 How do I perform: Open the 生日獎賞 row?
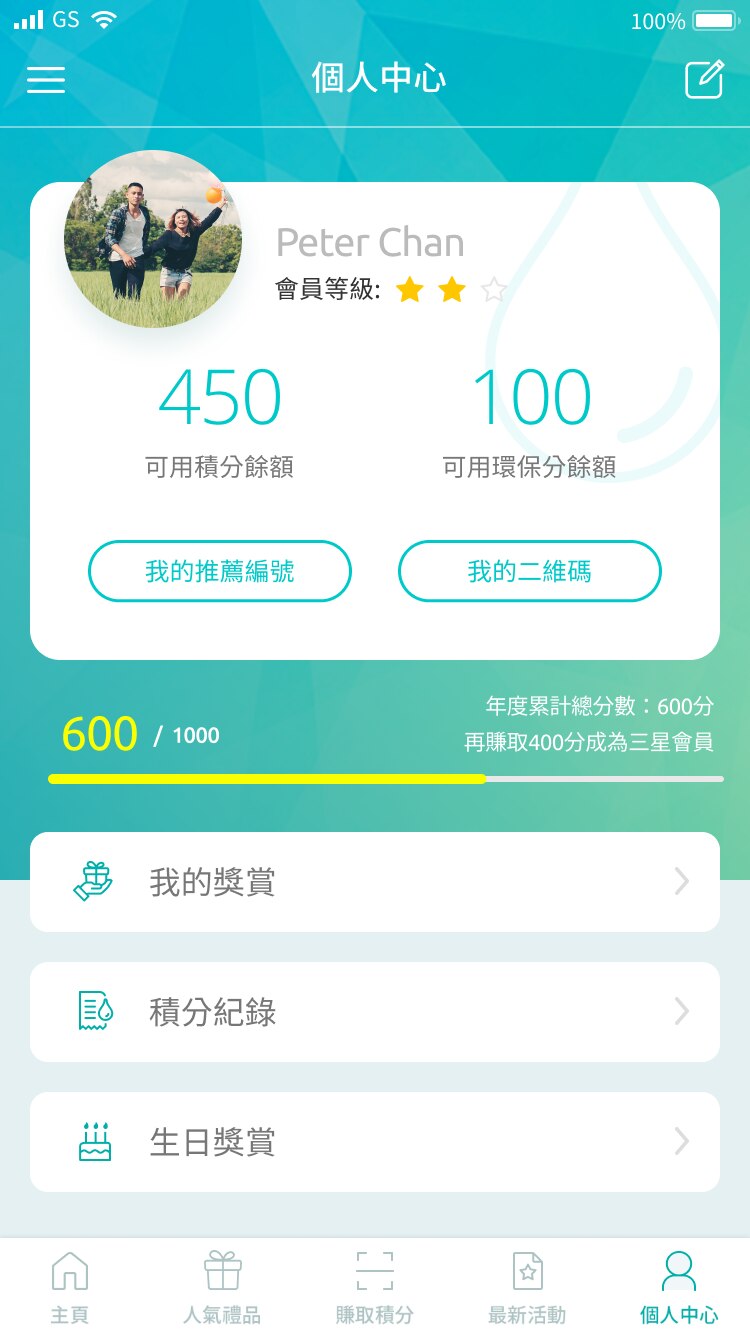point(375,1142)
